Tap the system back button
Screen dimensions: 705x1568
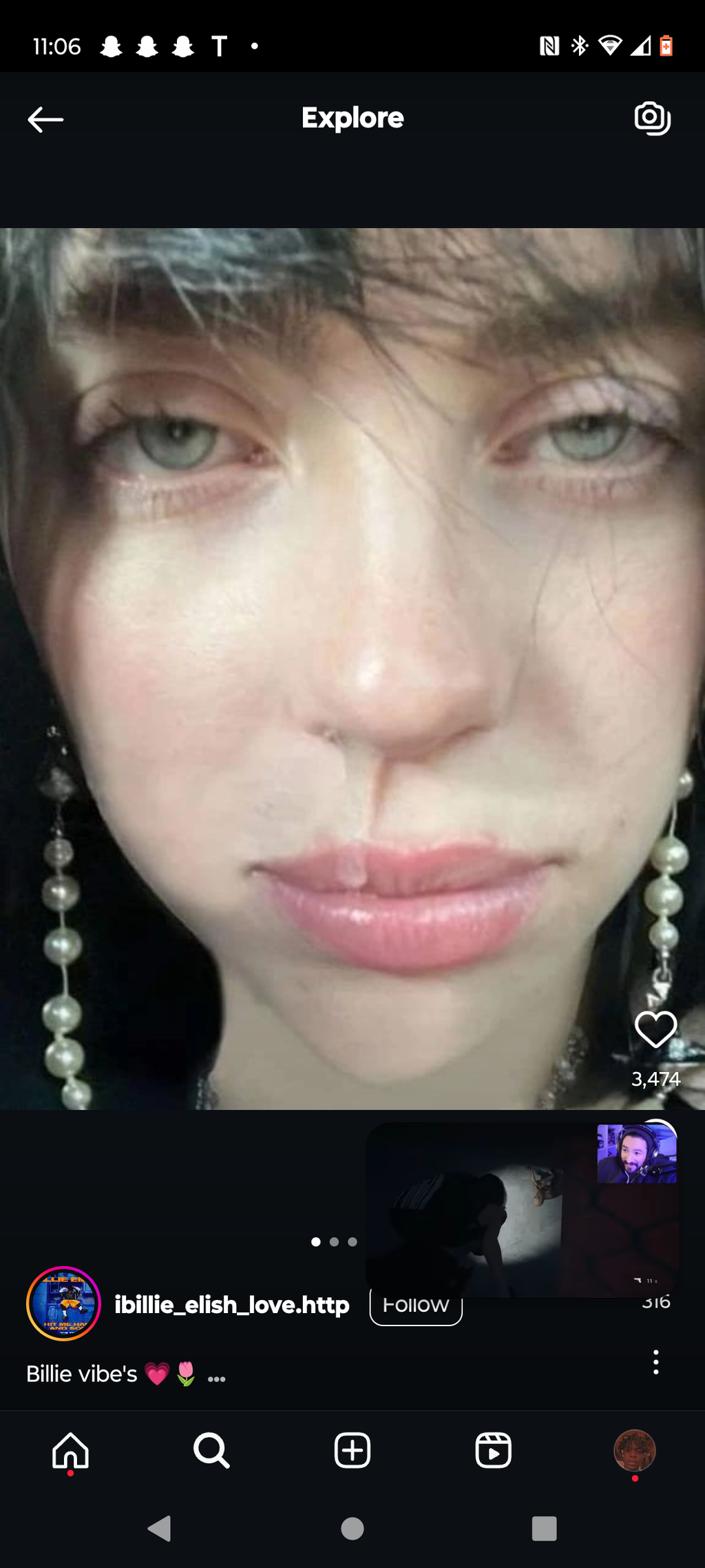coord(160,1529)
